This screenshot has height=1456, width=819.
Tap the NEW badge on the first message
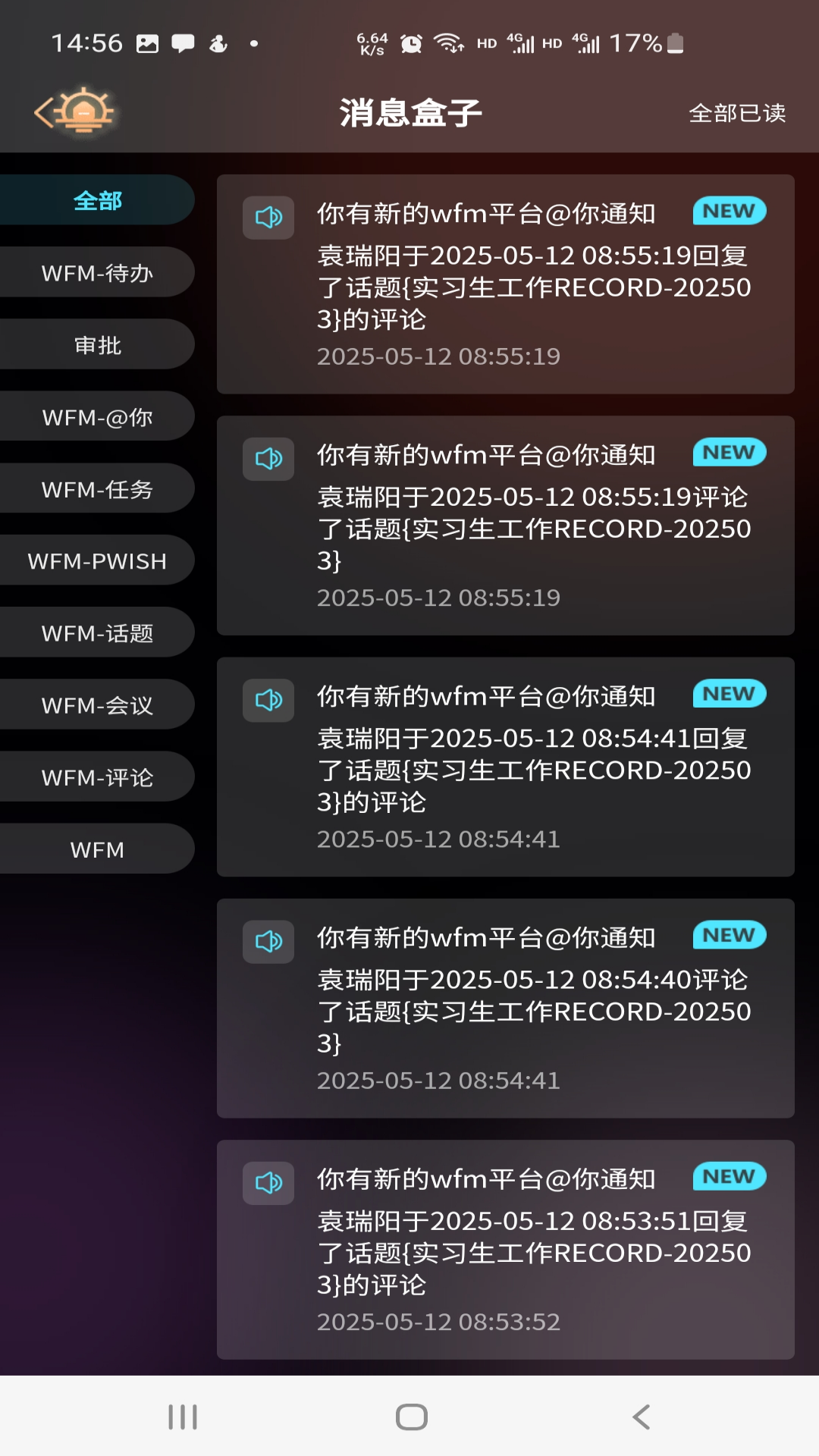point(728,211)
